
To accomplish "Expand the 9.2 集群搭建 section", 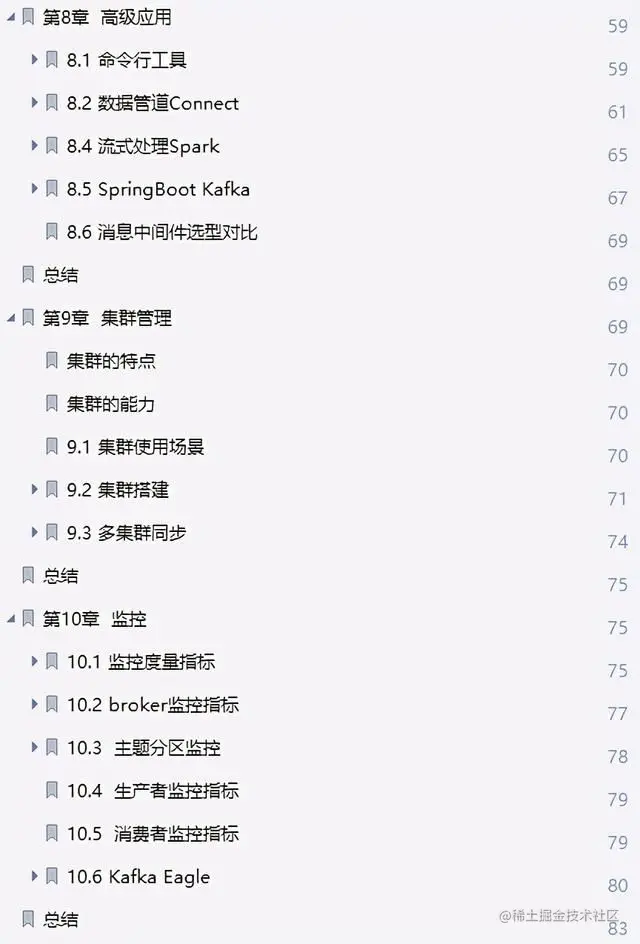I will coord(35,490).
